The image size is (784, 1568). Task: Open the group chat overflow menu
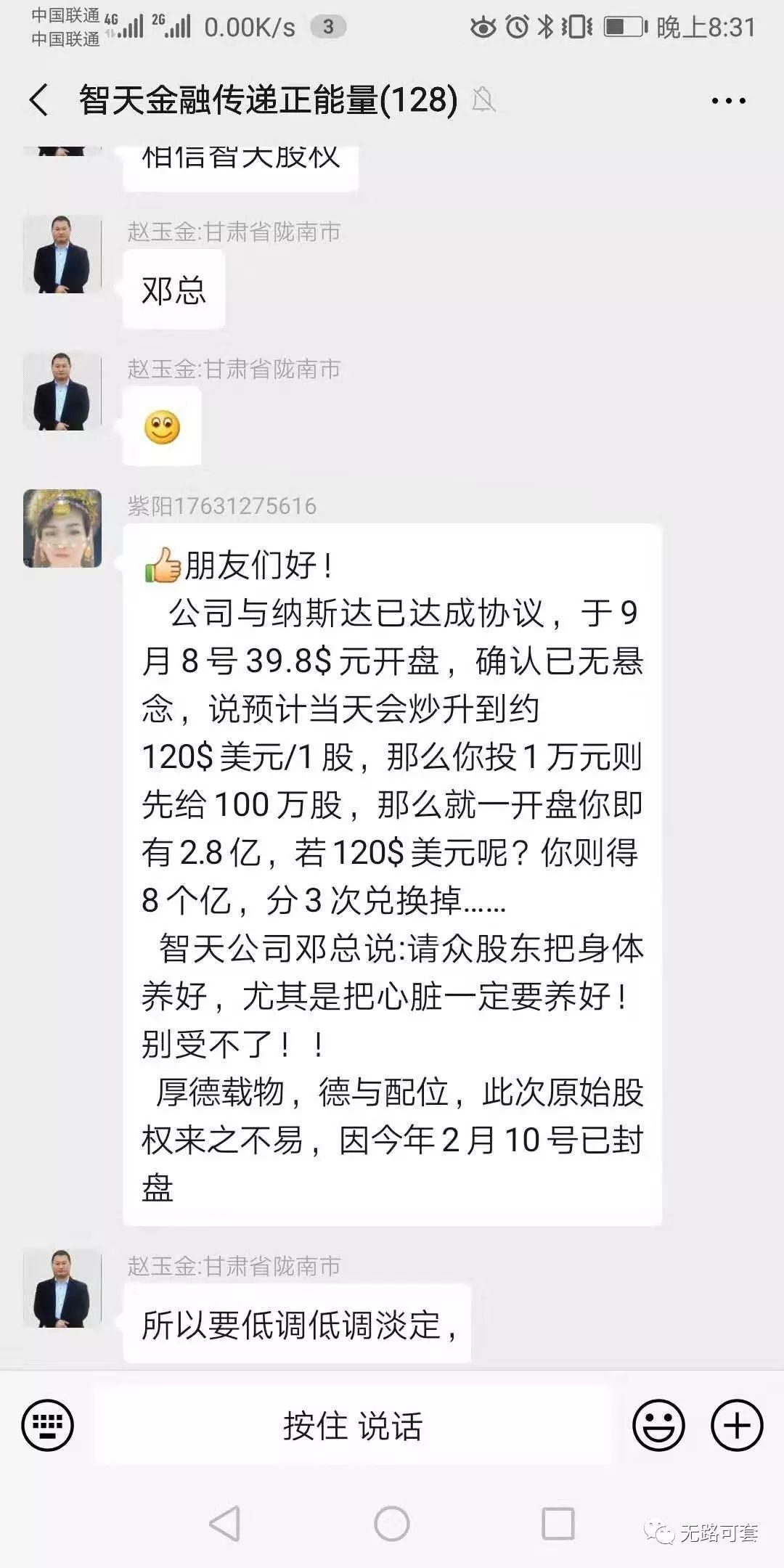point(728,101)
